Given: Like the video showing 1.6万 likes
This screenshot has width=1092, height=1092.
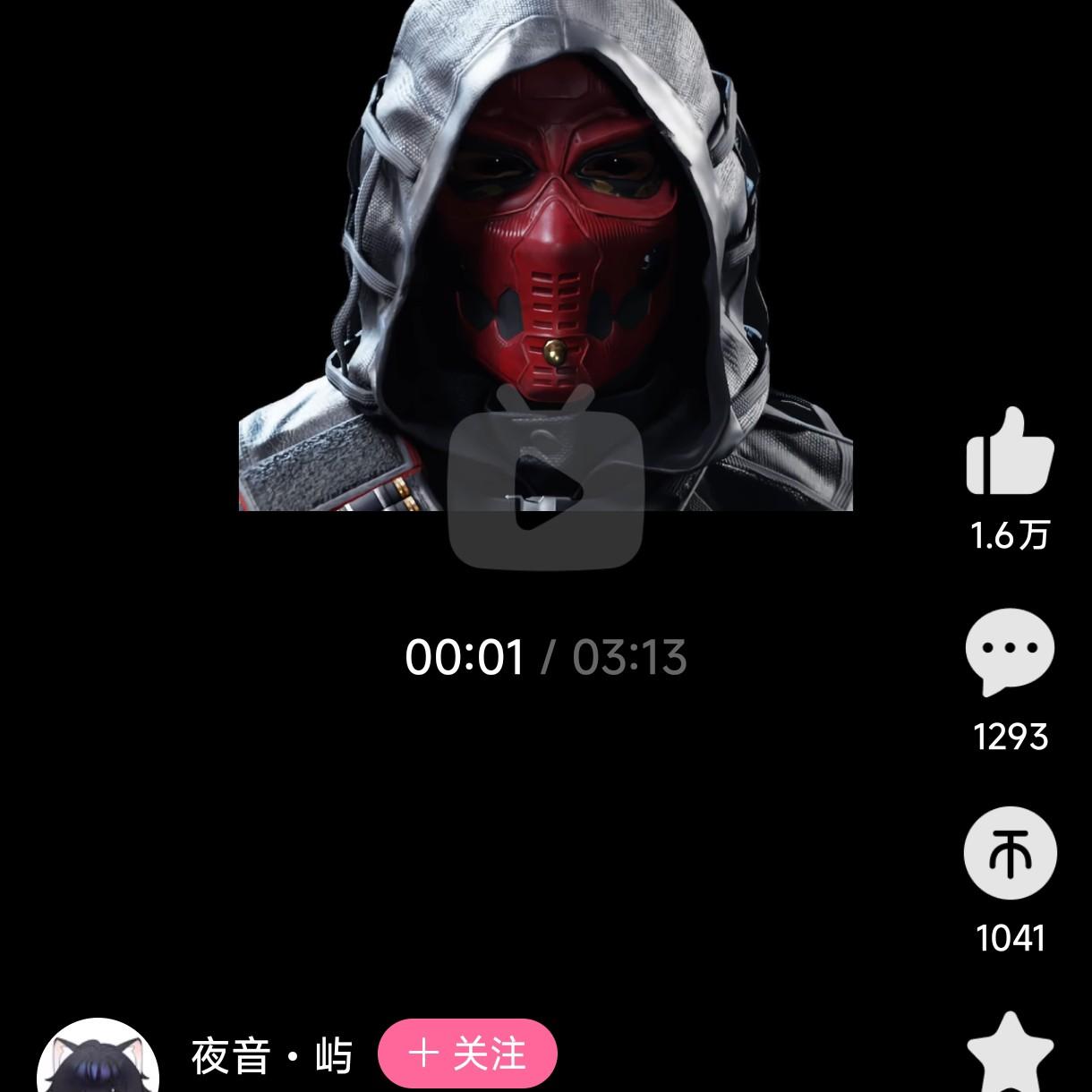Looking at the screenshot, I should (x=1010, y=452).
